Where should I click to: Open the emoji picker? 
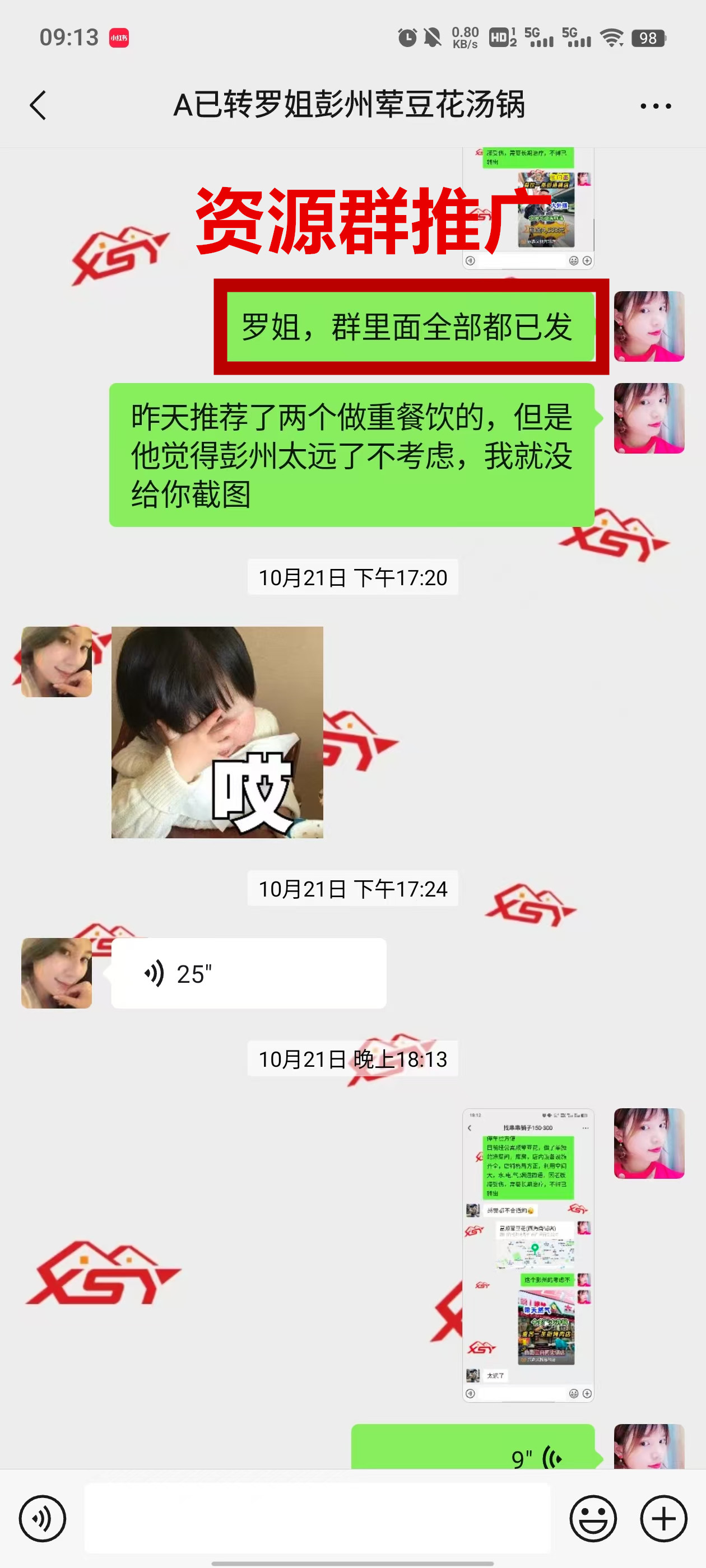[593, 1518]
